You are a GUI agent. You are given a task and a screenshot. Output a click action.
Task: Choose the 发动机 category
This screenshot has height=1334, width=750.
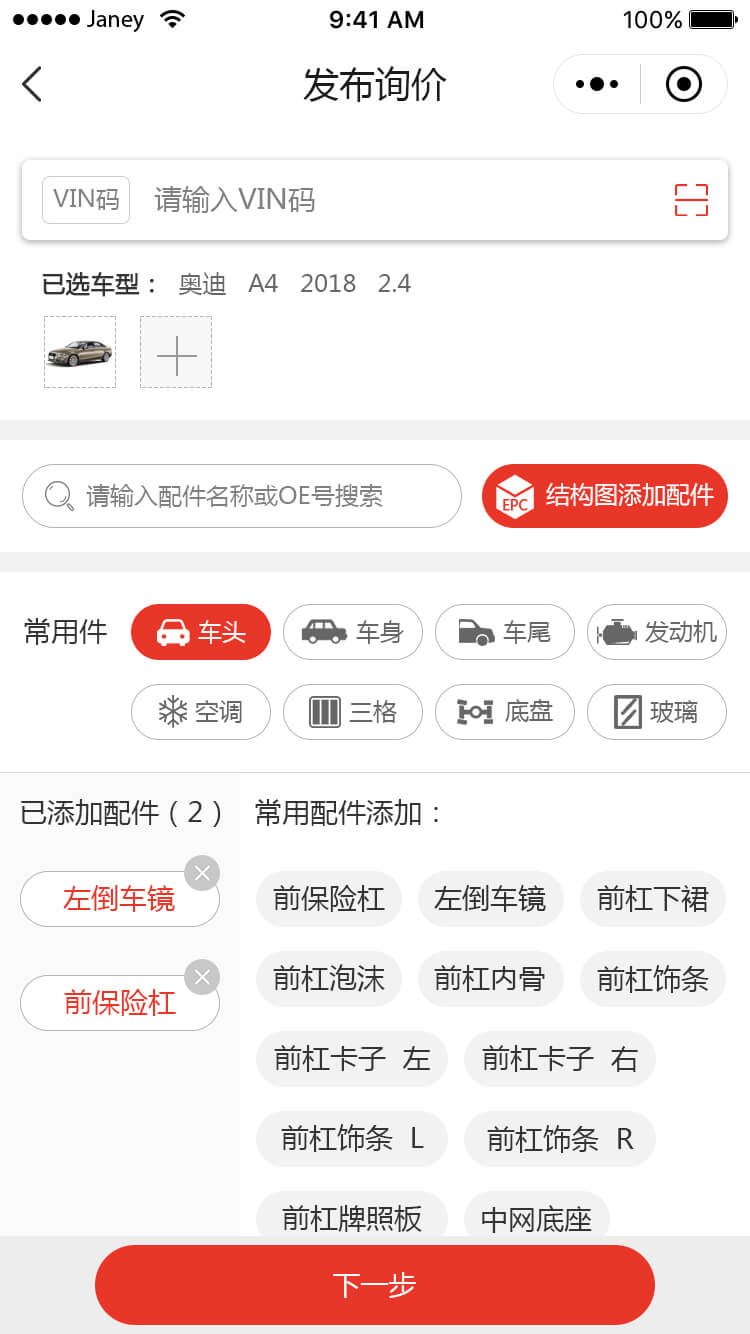[x=657, y=632]
